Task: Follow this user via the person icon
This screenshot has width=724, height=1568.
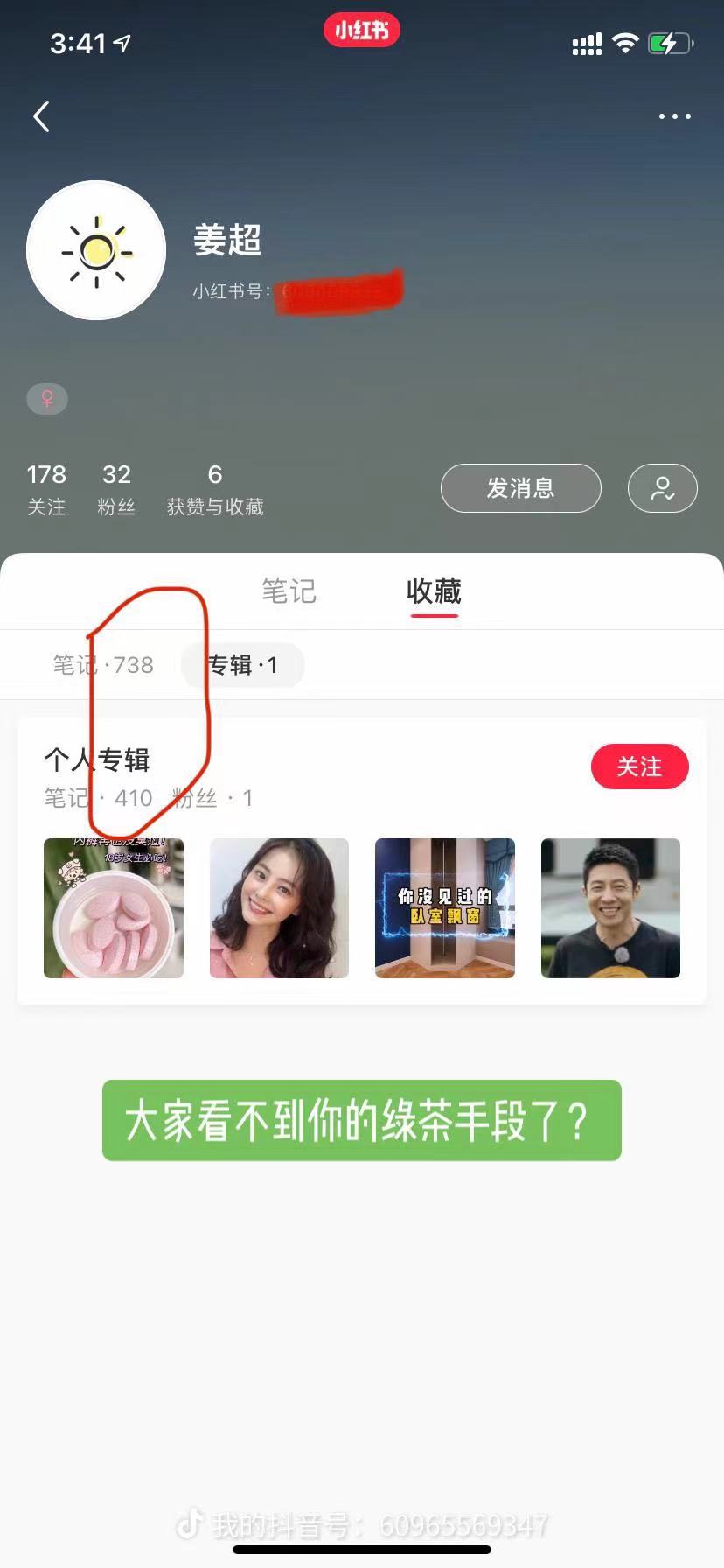Action: click(662, 488)
